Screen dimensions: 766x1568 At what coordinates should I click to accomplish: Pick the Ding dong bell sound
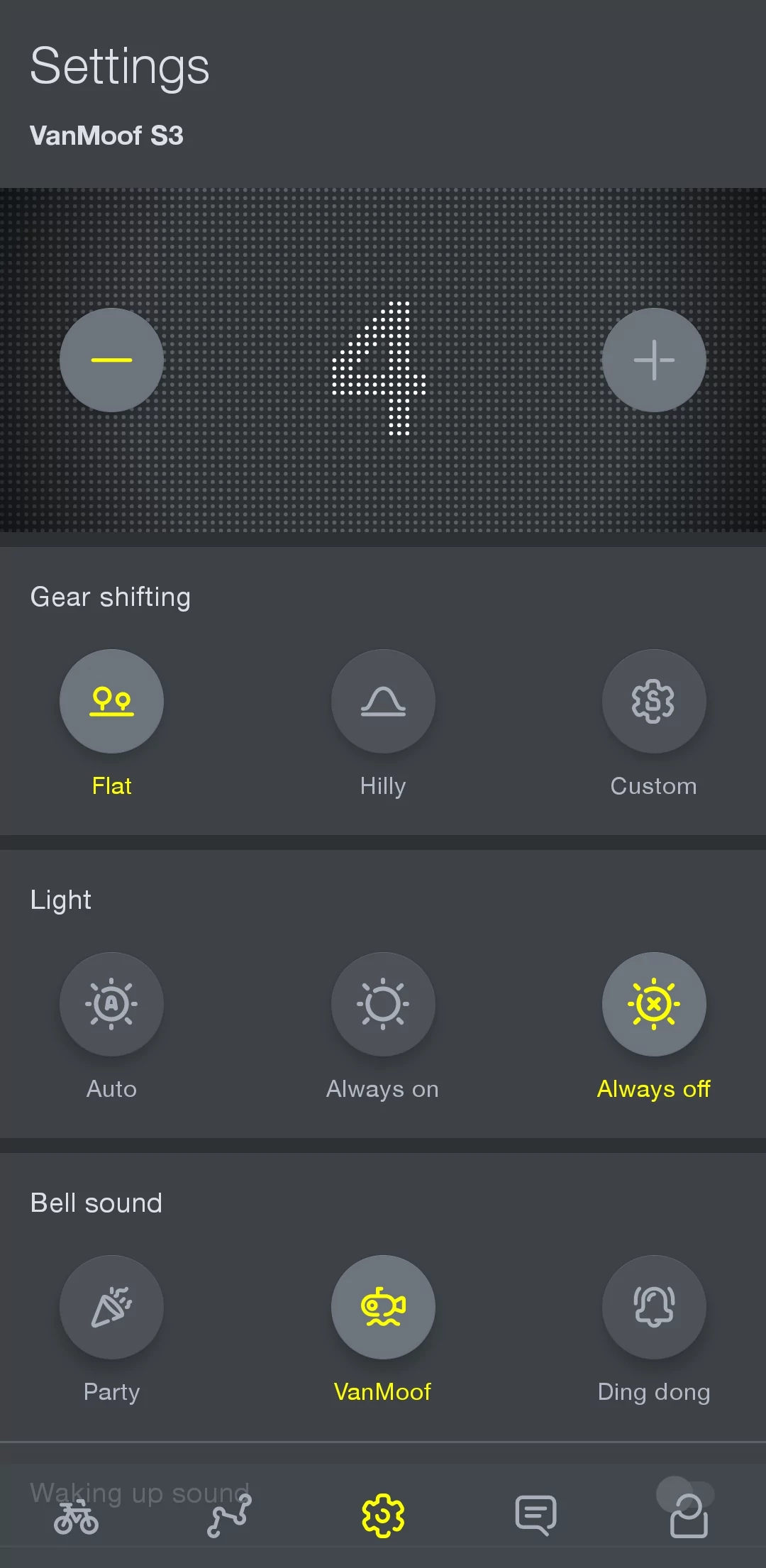tap(653, 1307)
